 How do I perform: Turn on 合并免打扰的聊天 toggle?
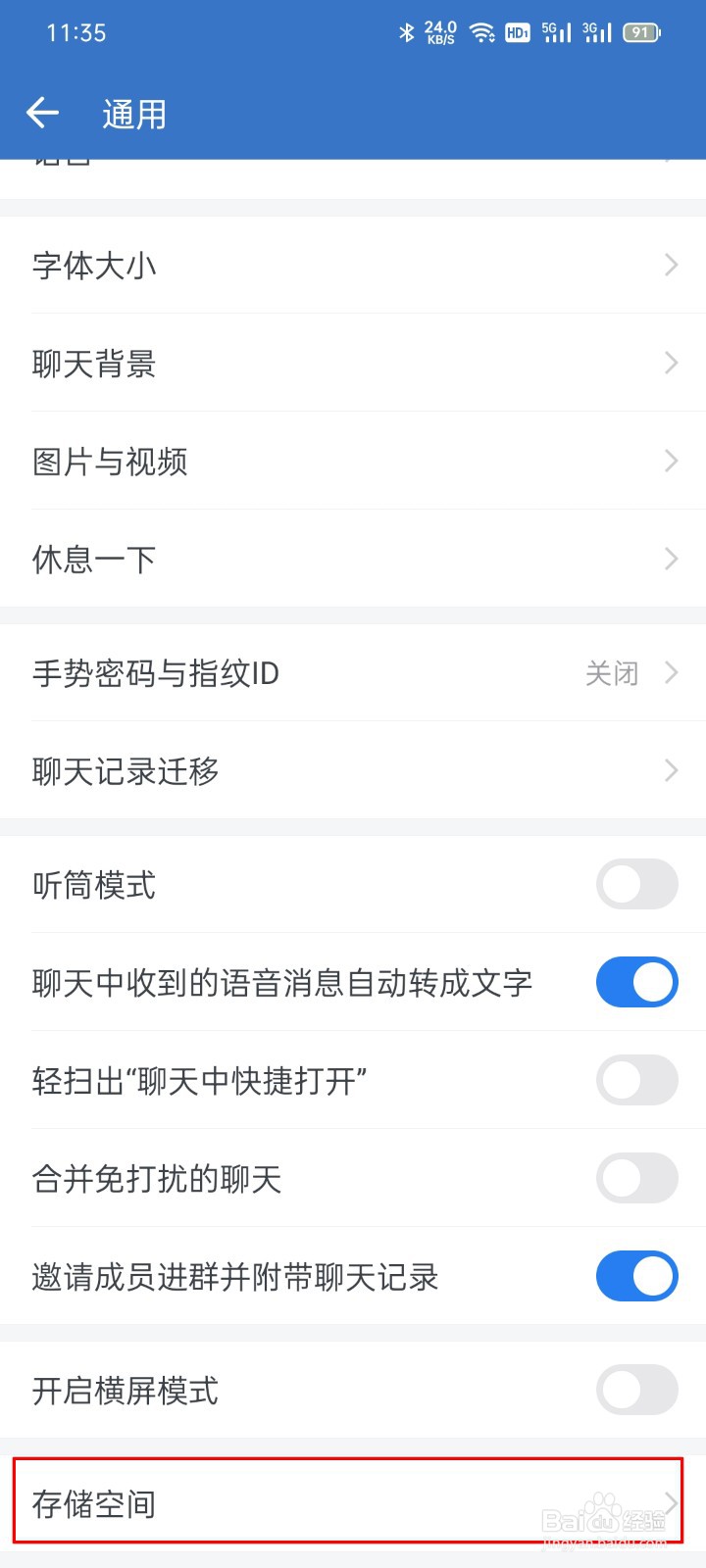(636, 1179)
